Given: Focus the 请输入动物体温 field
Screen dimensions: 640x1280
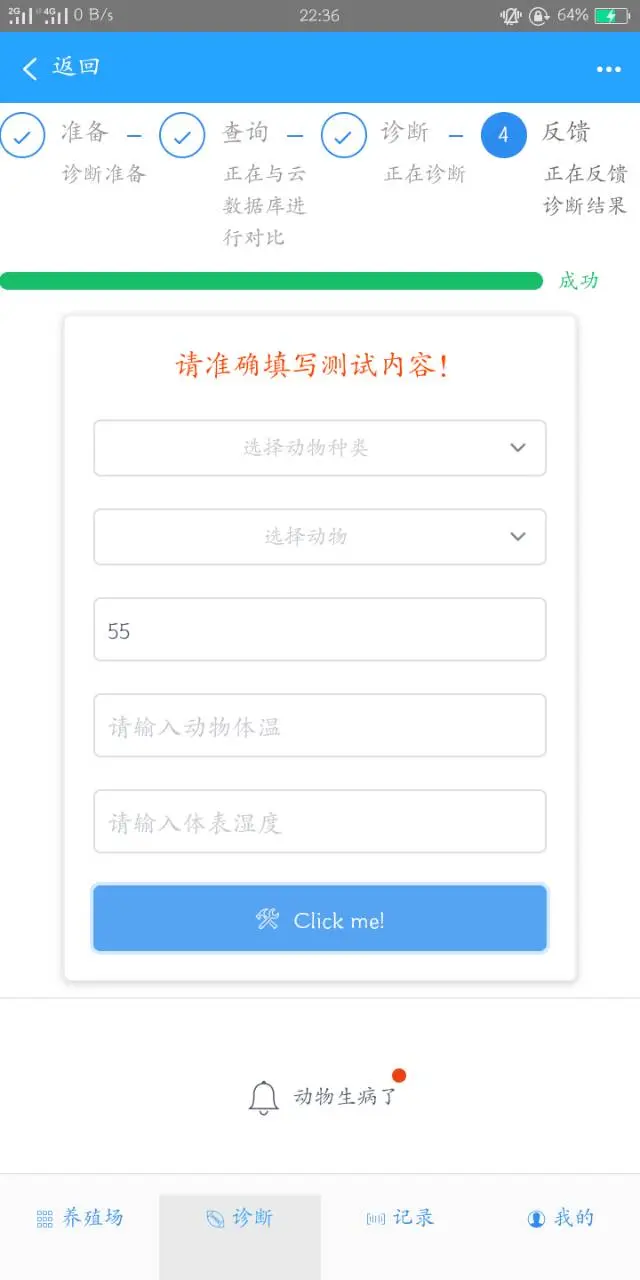Looking at the screenshot, I should click(320, 726).
